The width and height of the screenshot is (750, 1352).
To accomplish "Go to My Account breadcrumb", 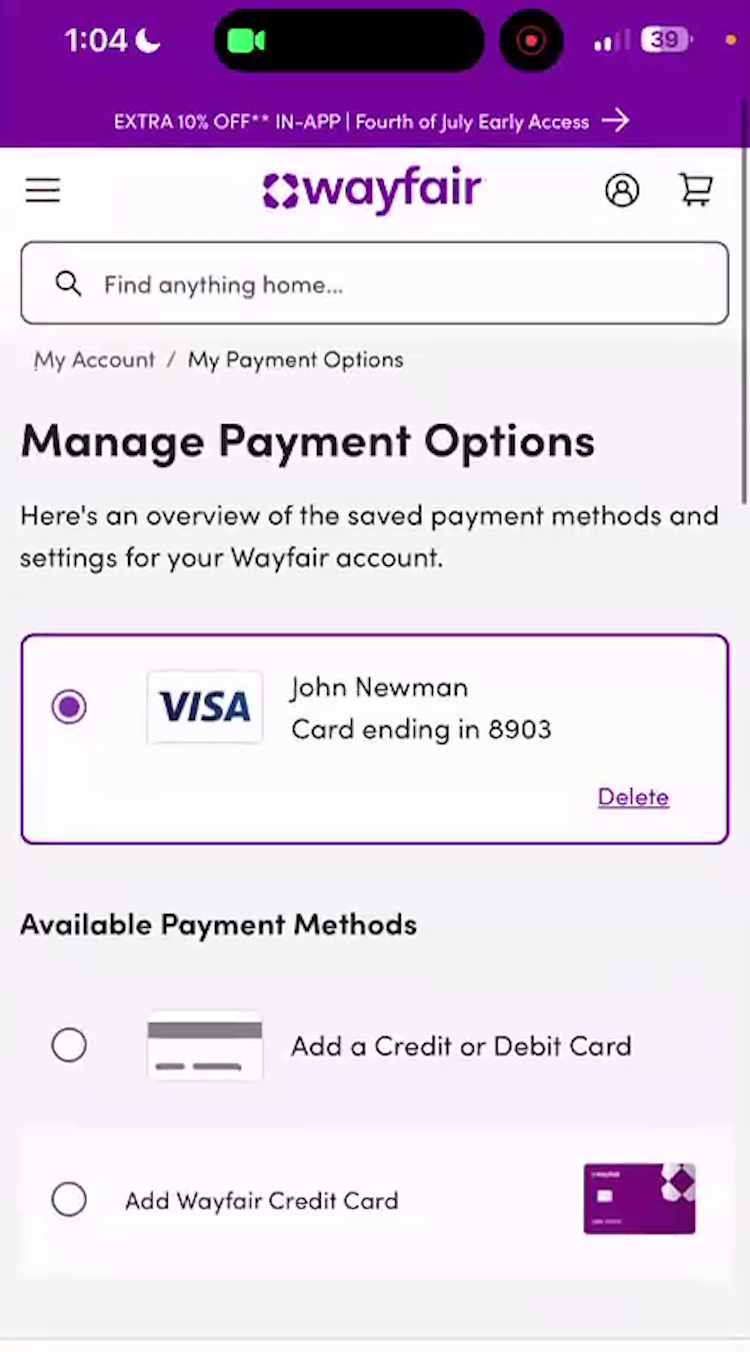I will [95, 360].
